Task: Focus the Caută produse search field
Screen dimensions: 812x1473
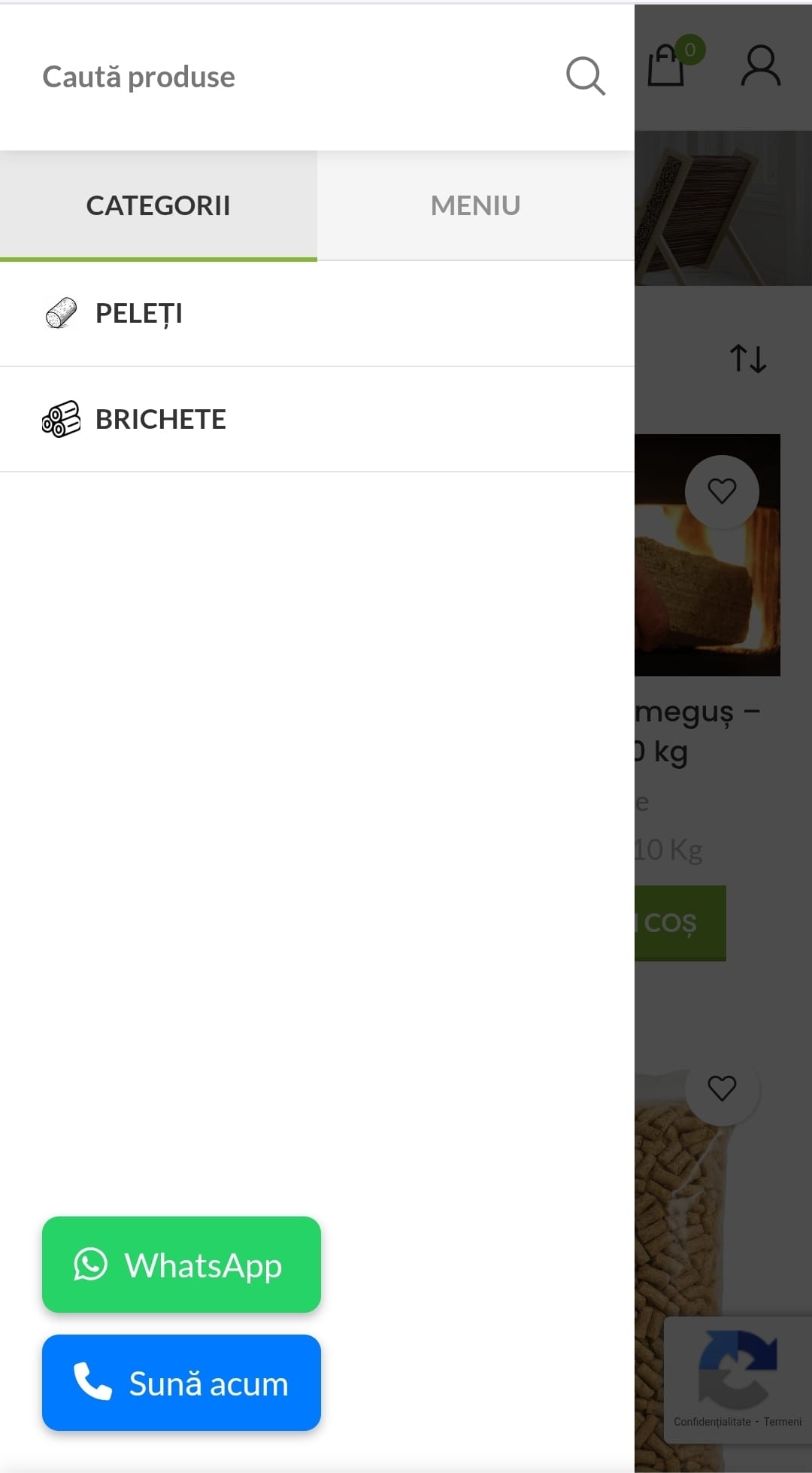Action: point(286,77)
